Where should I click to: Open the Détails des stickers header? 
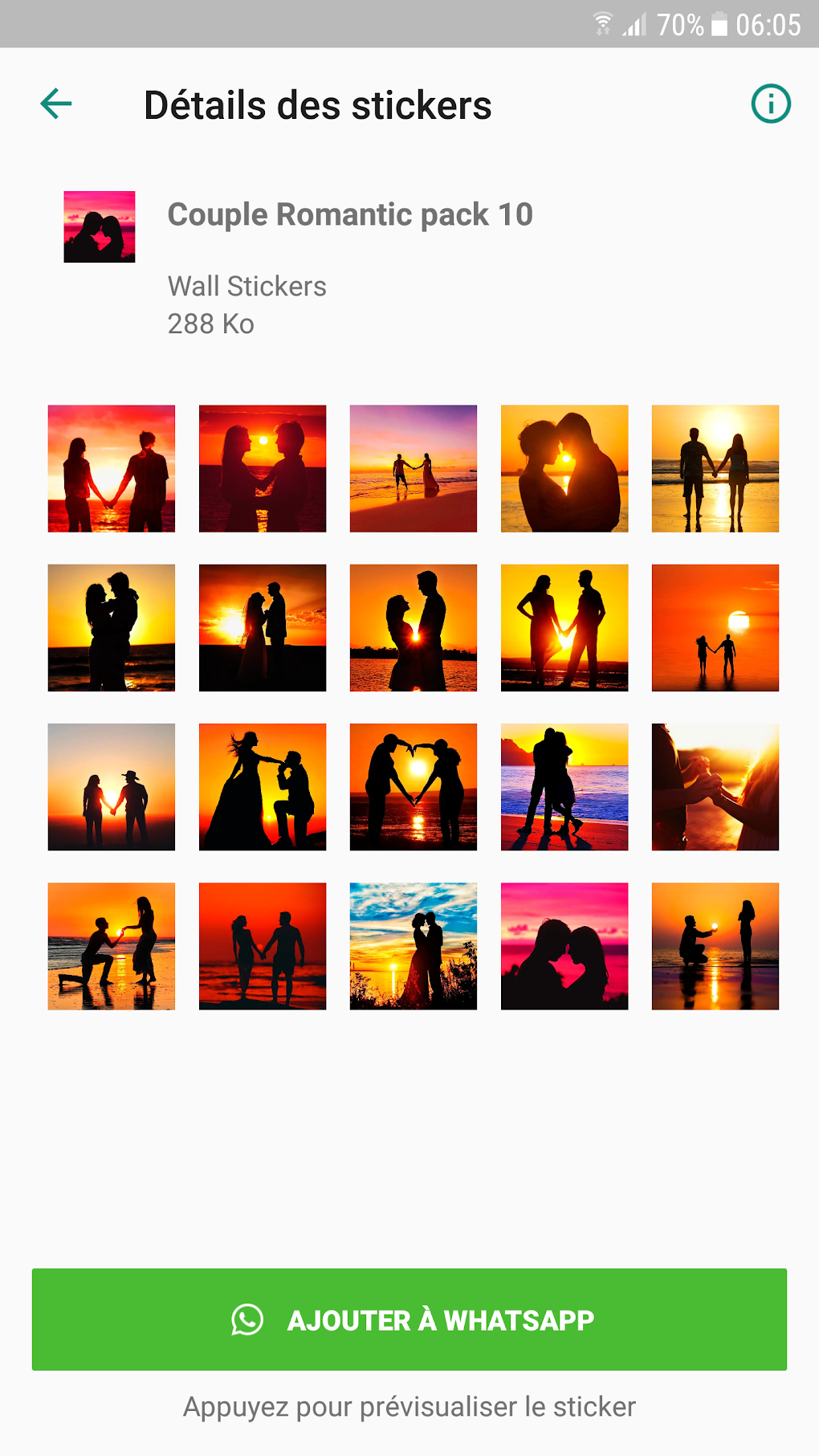318,105
